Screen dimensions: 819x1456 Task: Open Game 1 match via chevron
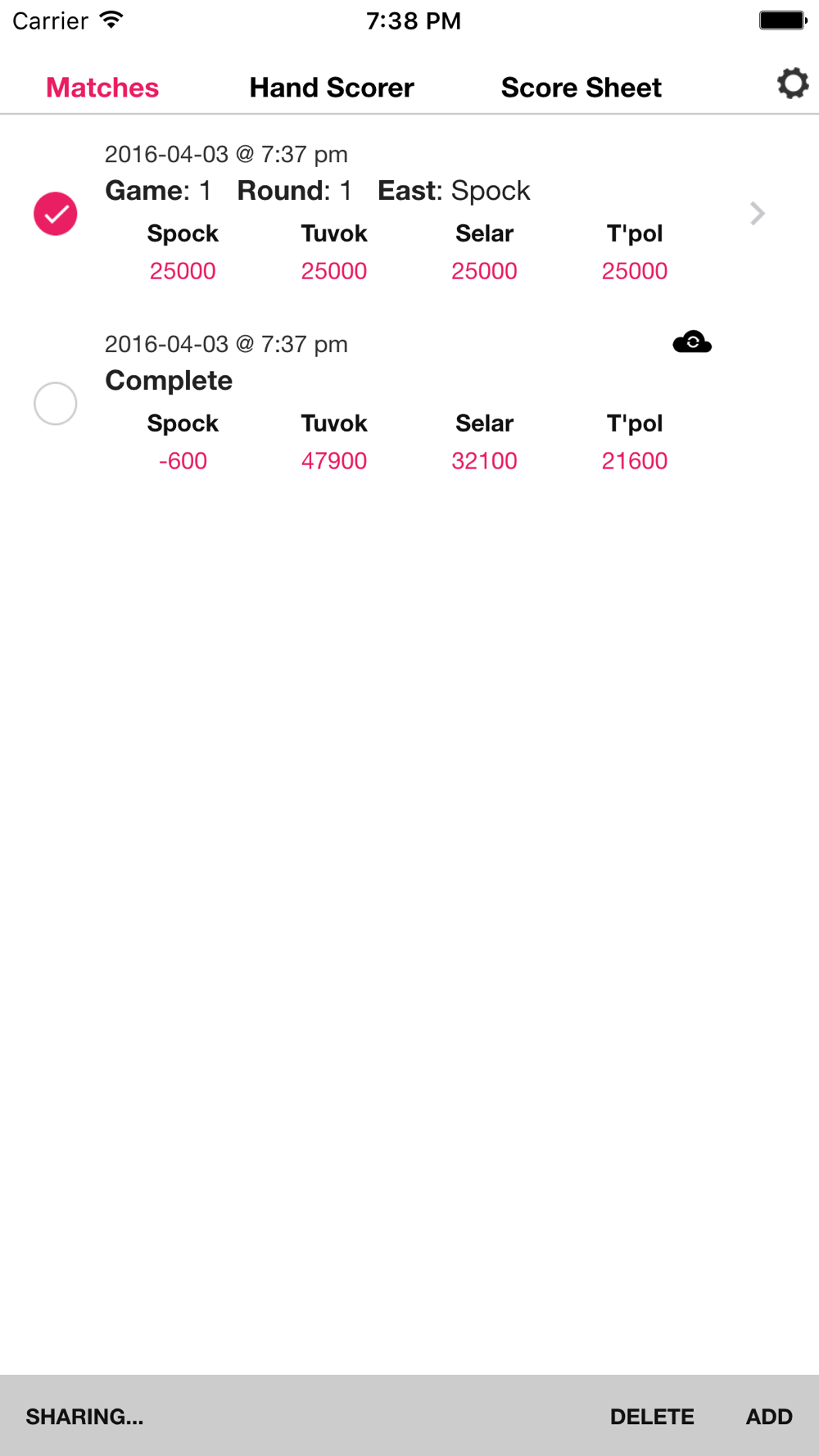(757, 214)
